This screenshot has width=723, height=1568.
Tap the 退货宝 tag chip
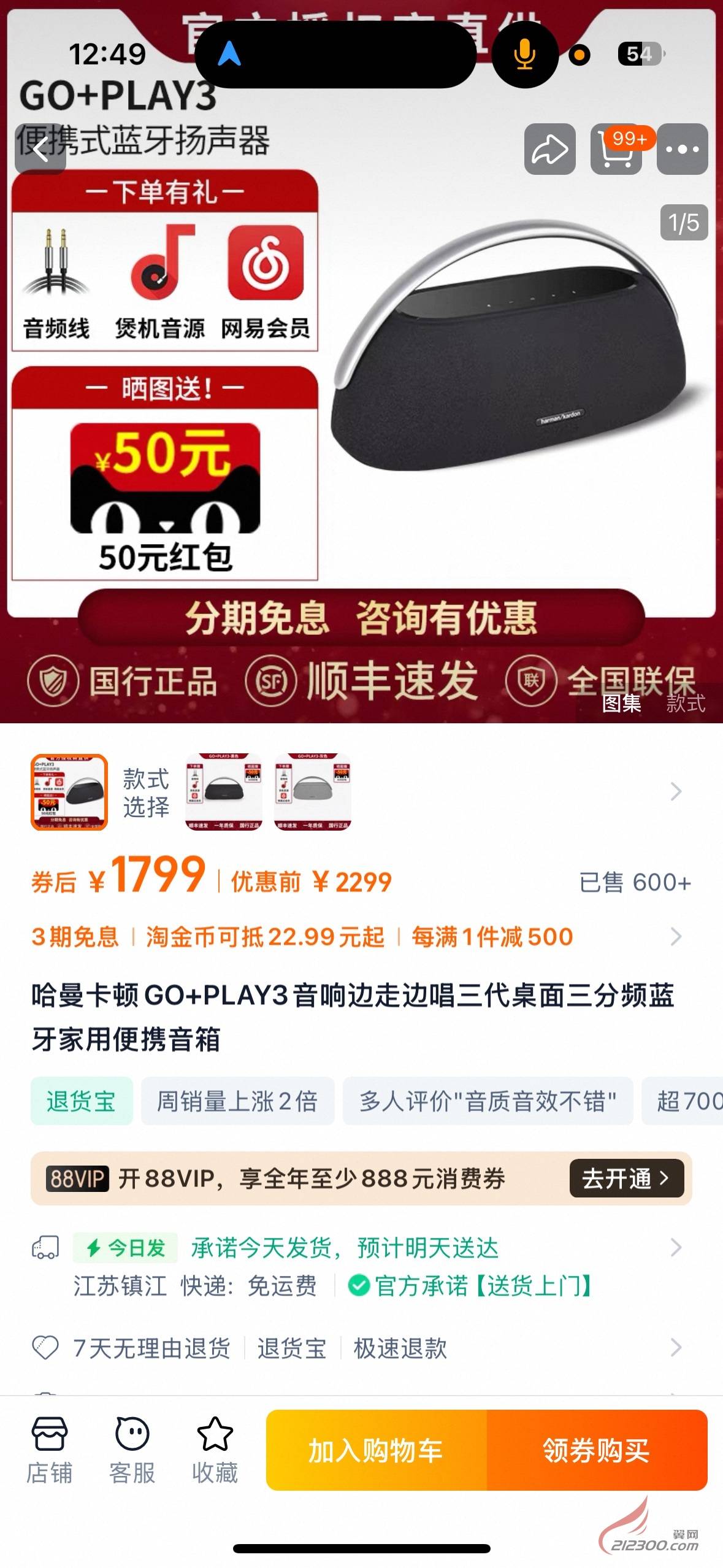(x=82, y=1101)
